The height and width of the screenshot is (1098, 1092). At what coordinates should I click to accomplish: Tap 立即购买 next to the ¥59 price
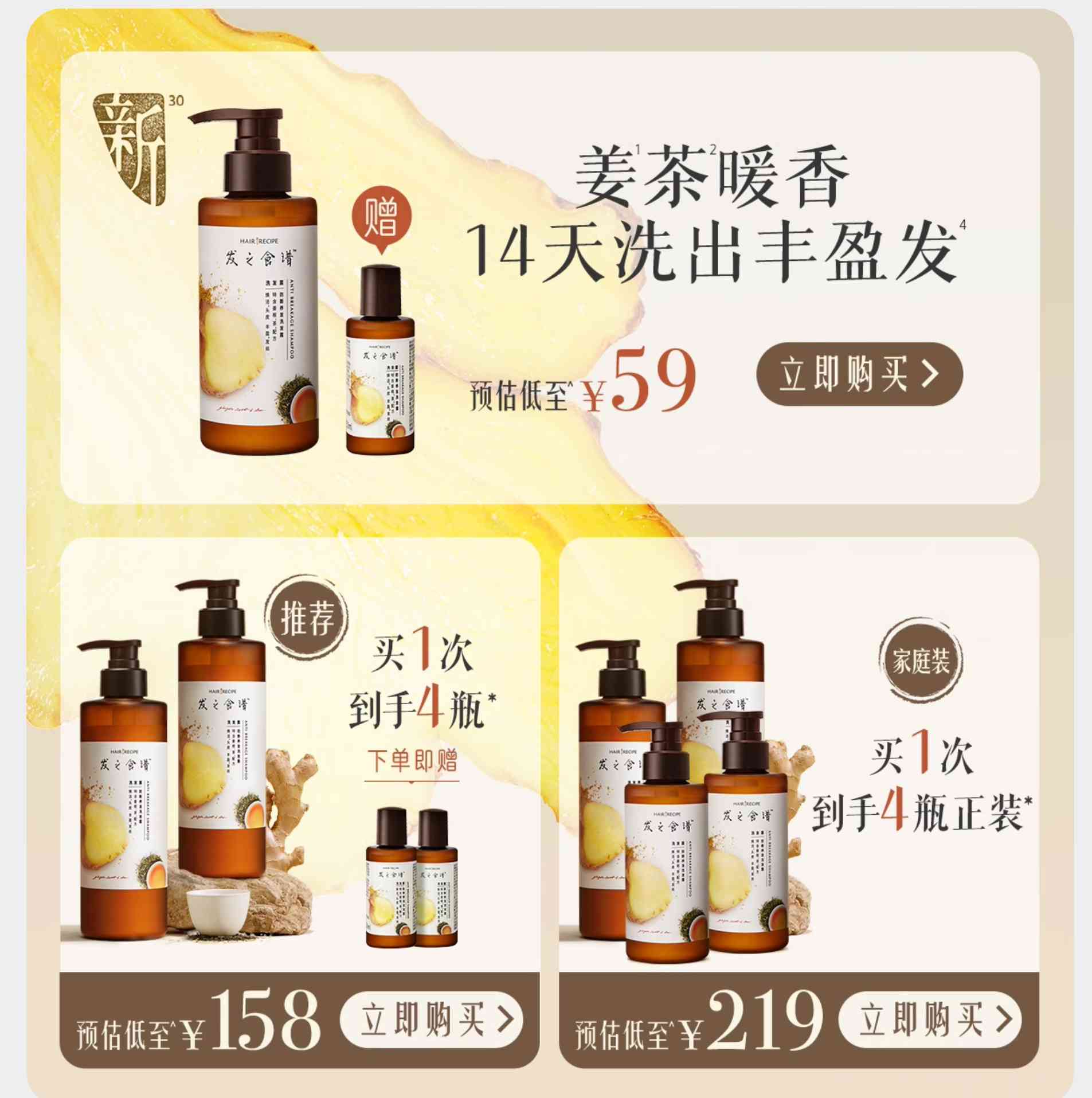(859, 374)
